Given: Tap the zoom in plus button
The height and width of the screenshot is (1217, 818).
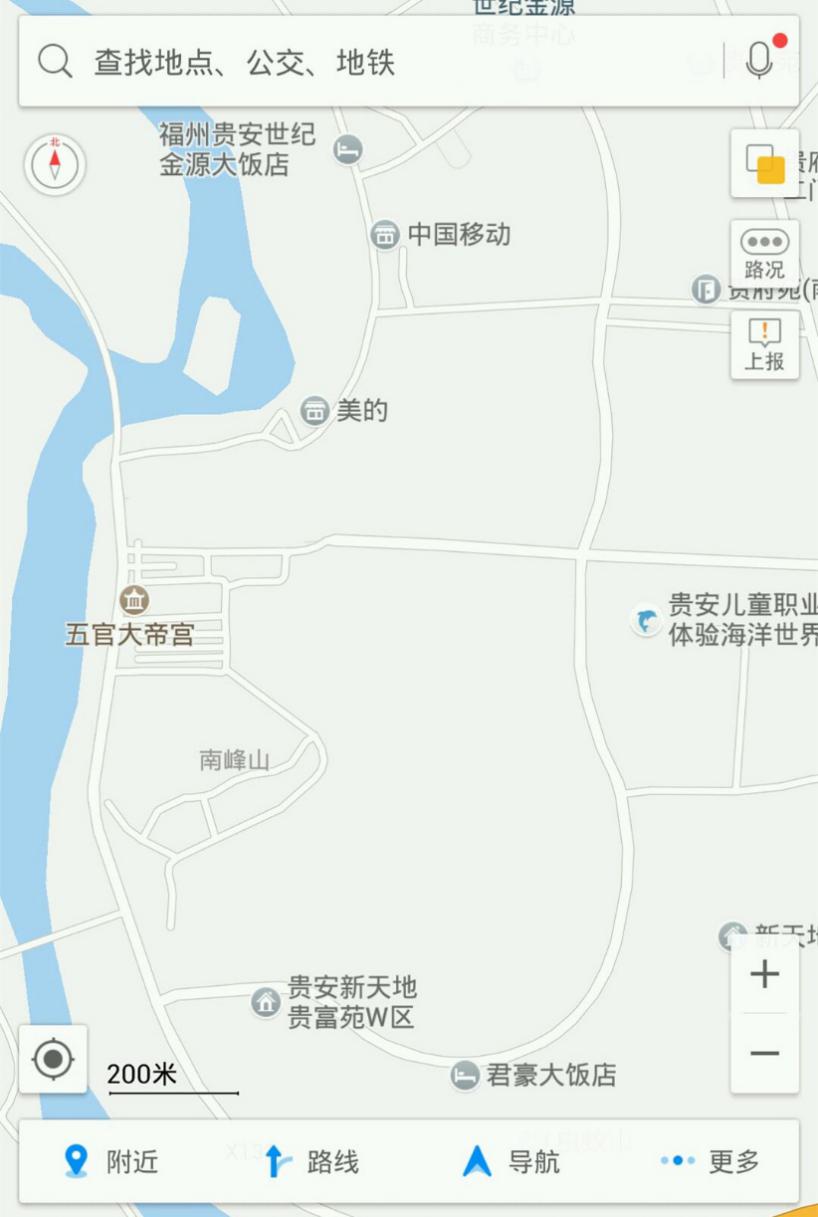Looking at the screenshot, I should [x=764, y=975].
